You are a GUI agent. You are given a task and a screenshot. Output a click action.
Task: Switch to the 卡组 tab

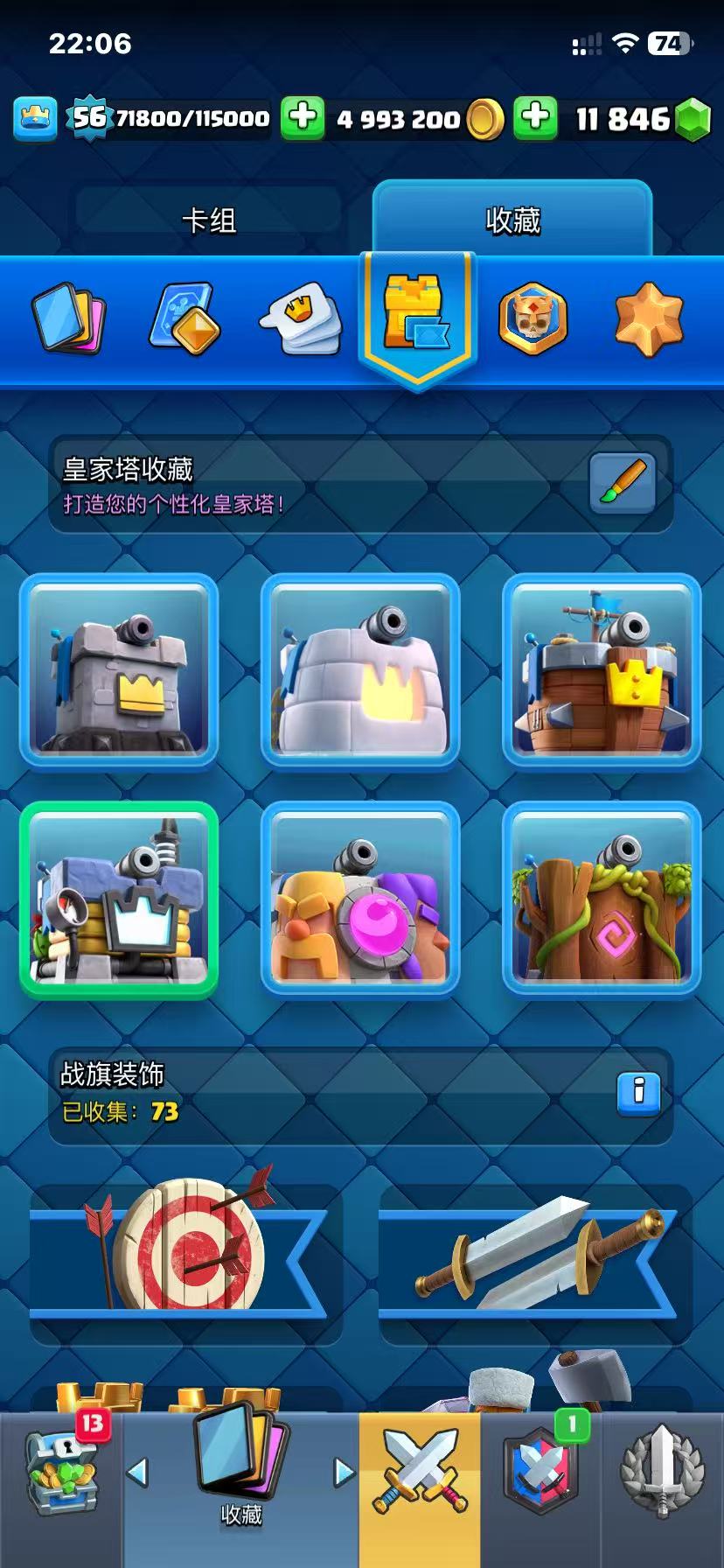[x=208, y=220]
